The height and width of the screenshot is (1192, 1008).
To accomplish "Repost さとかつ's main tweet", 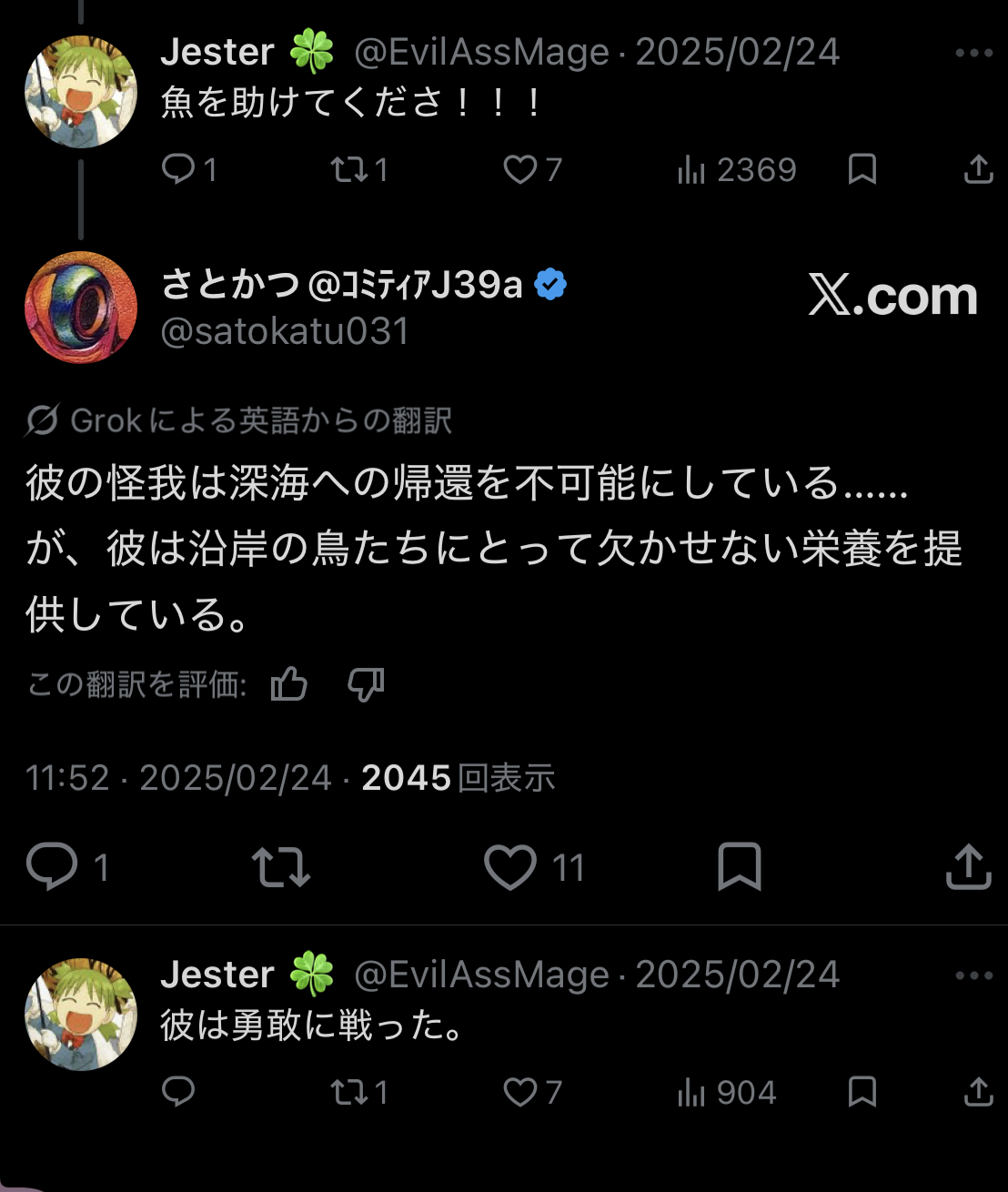I will [x=281, y=866].
